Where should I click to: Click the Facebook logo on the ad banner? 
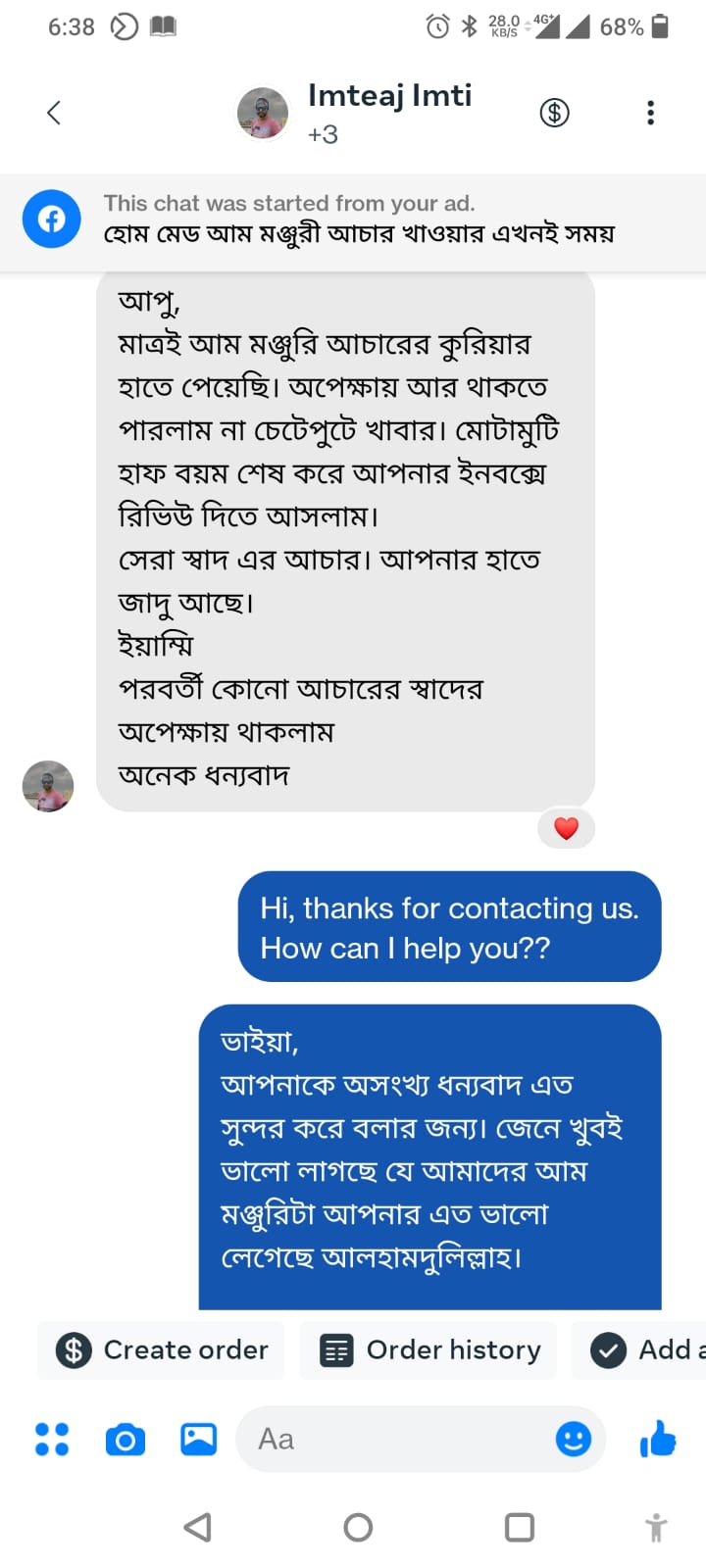(x=51, y=219)
